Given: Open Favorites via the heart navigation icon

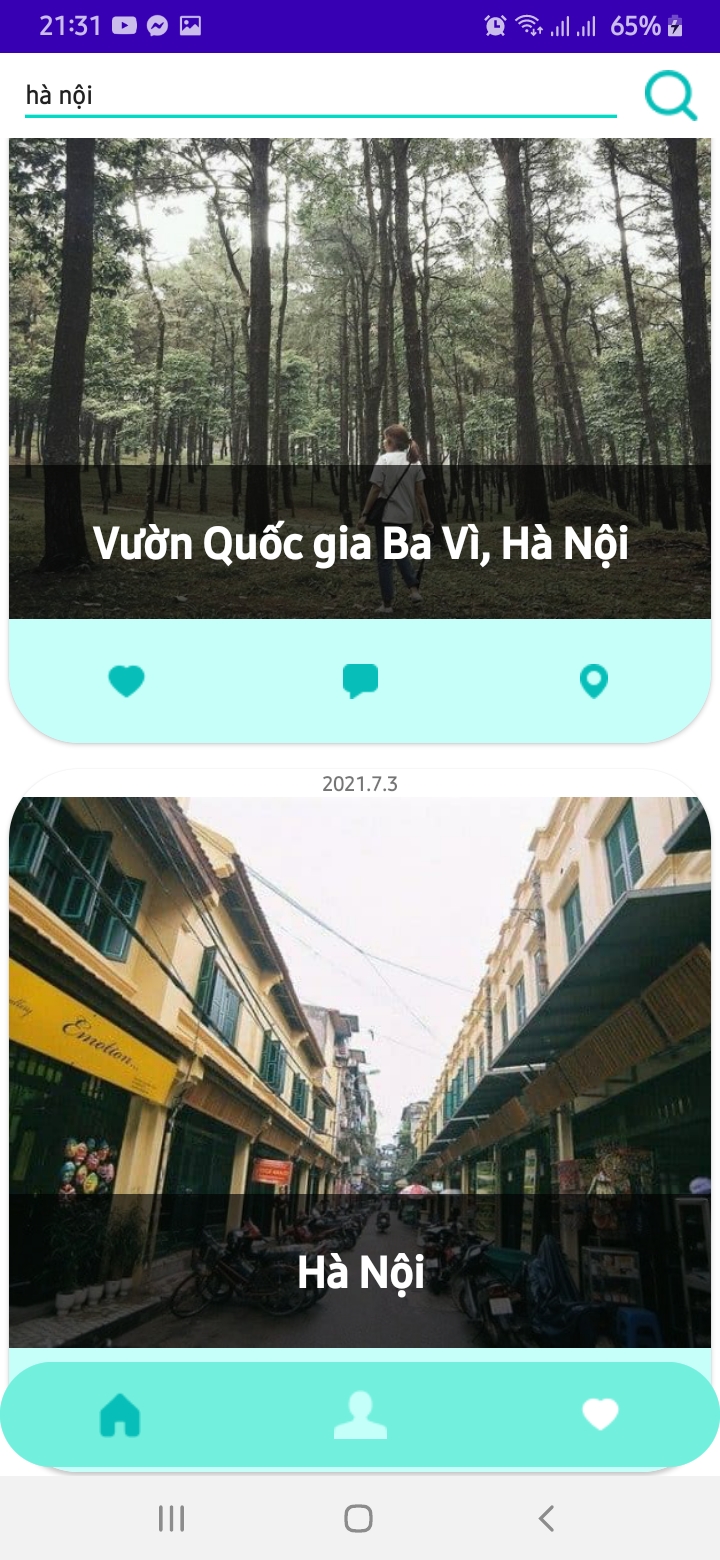Looking at the screenshot, I should pos(600,1415).
